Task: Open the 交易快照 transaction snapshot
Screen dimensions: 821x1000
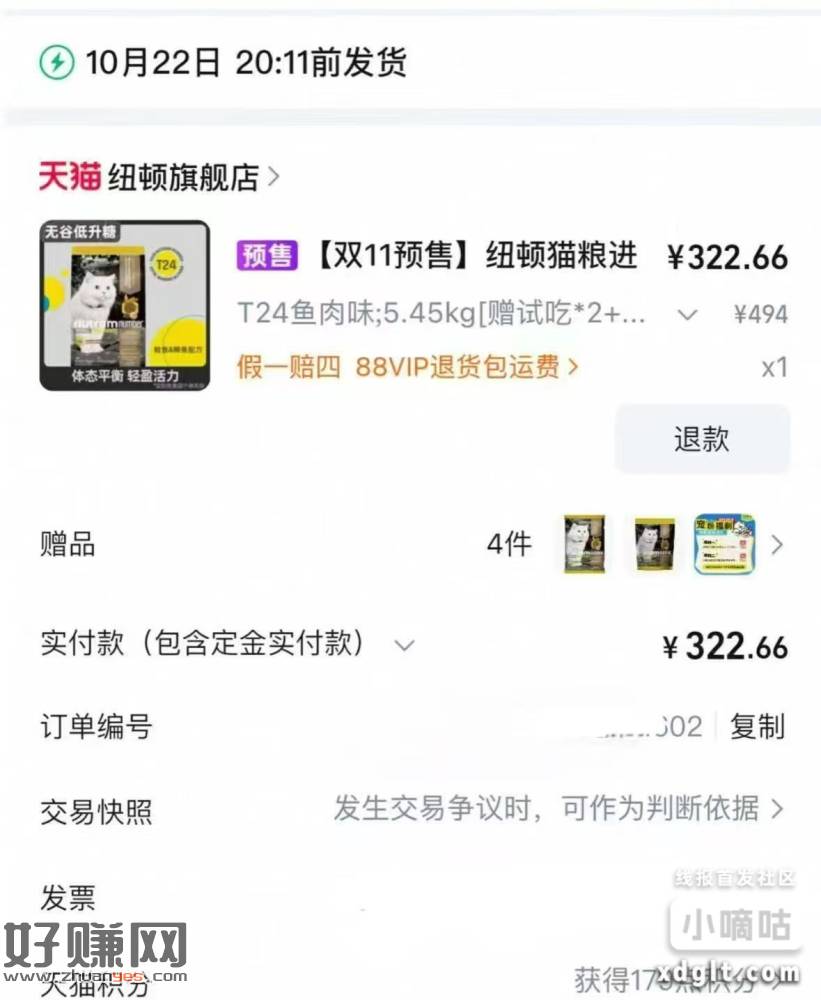Action: 558,809
